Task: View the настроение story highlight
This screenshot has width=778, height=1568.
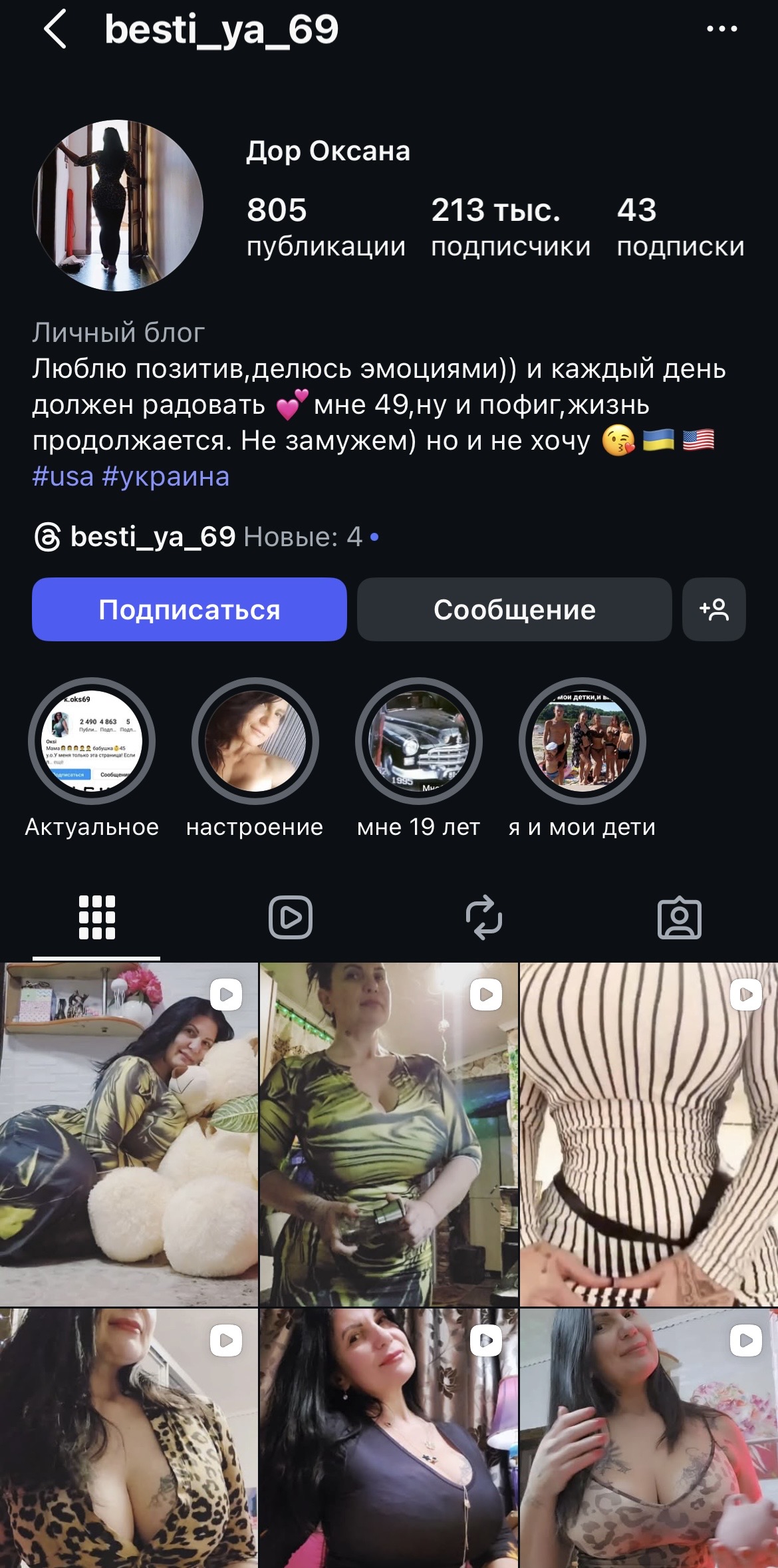Action: 255,741
